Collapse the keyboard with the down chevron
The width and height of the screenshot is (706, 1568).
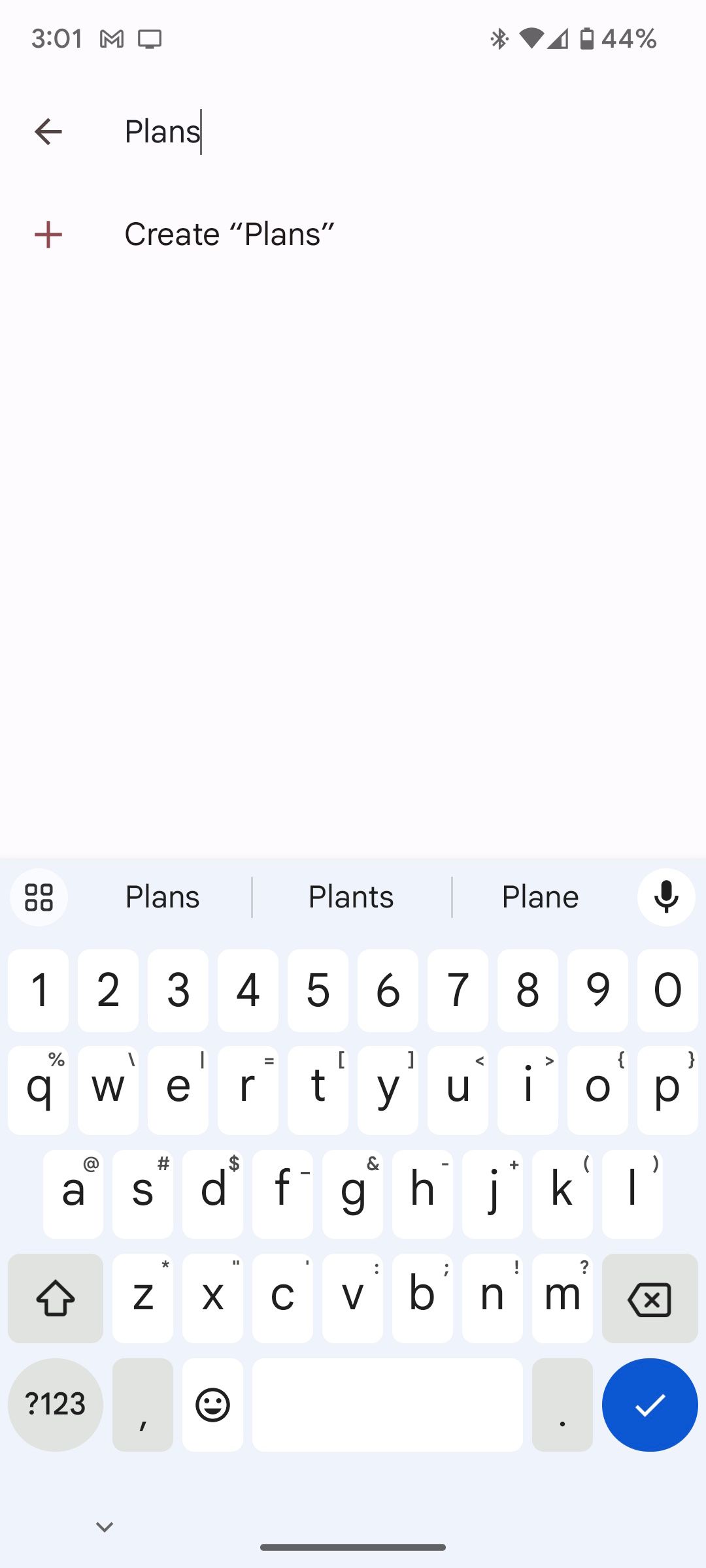[104, 1526]
